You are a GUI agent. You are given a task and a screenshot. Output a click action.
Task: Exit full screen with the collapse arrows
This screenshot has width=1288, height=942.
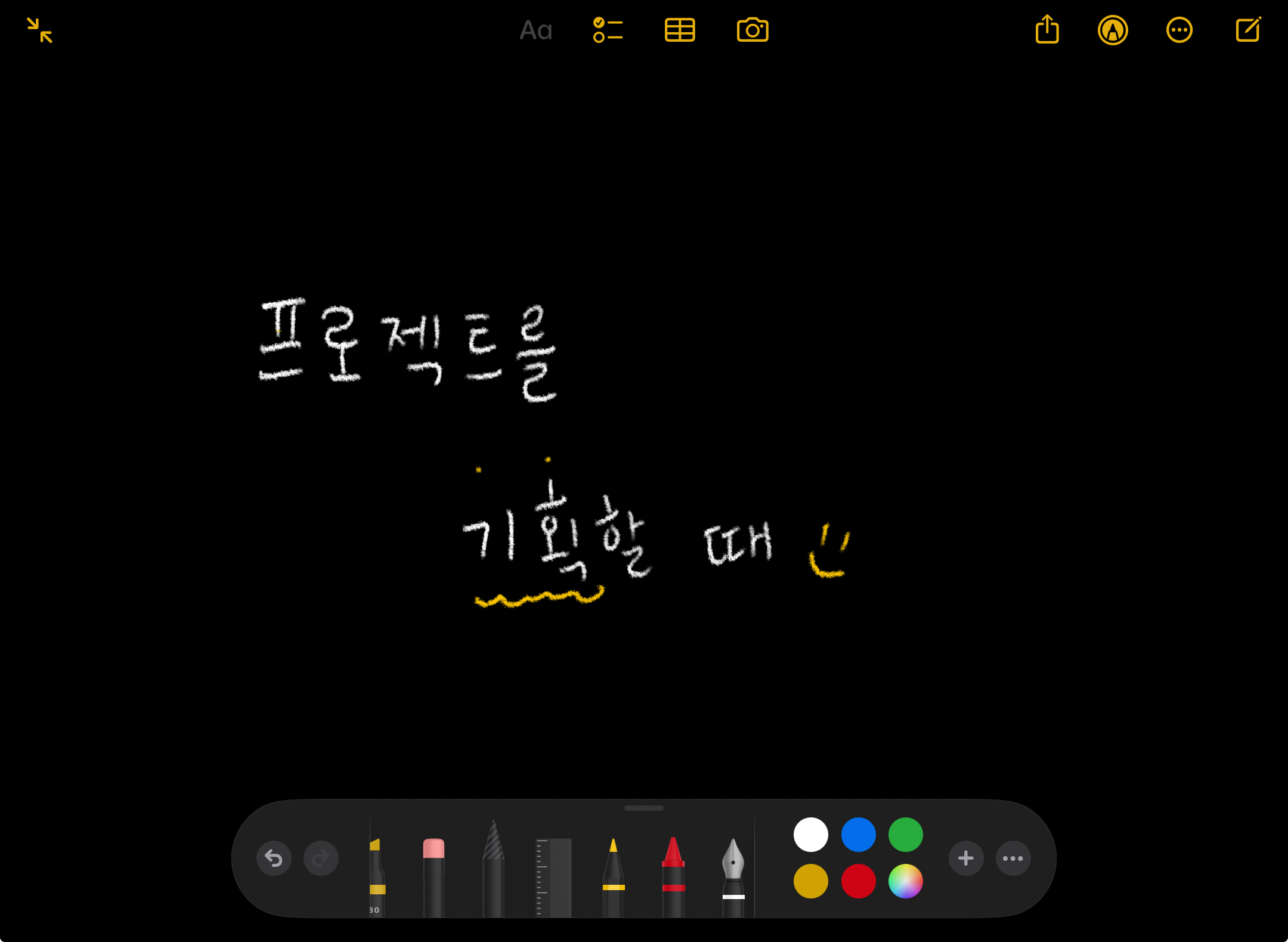click(x=39, y=30)
